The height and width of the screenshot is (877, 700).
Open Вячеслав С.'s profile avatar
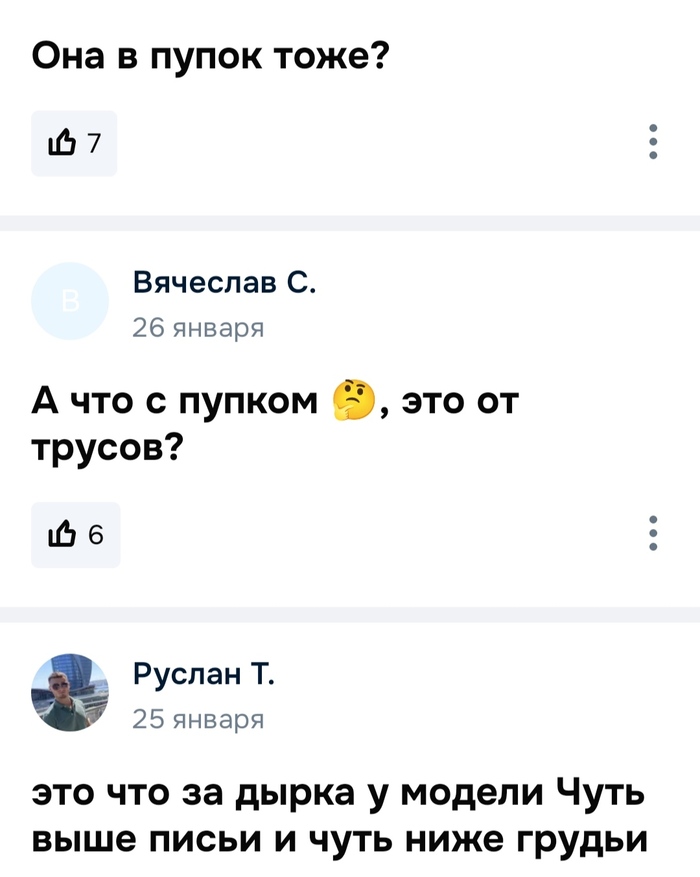point(71,301)
